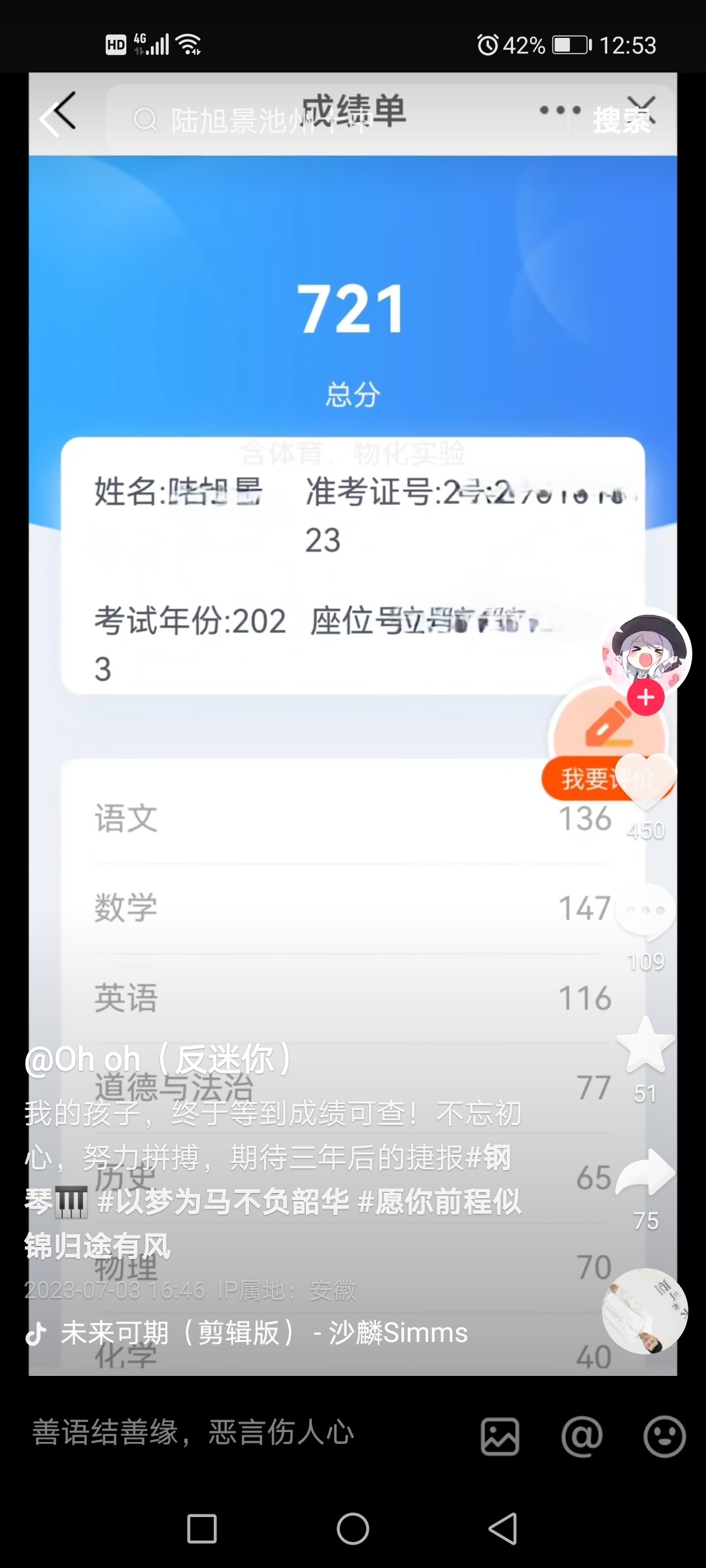Open the #以梦为马不负韶华 hashtag
This screenshot has width=706, height=1568.
(224, 1202)
